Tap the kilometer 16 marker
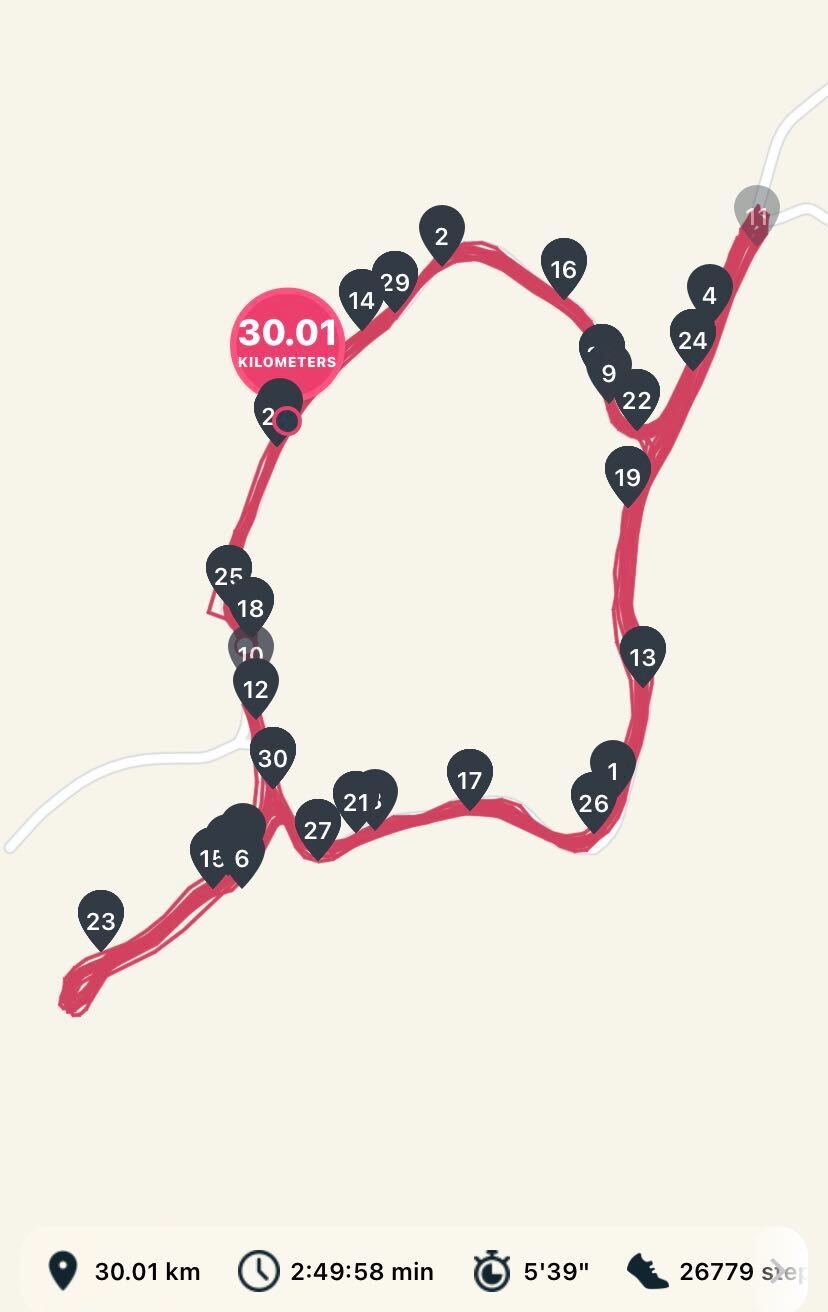The image size is (828, 1312). (x=562, y=268)
